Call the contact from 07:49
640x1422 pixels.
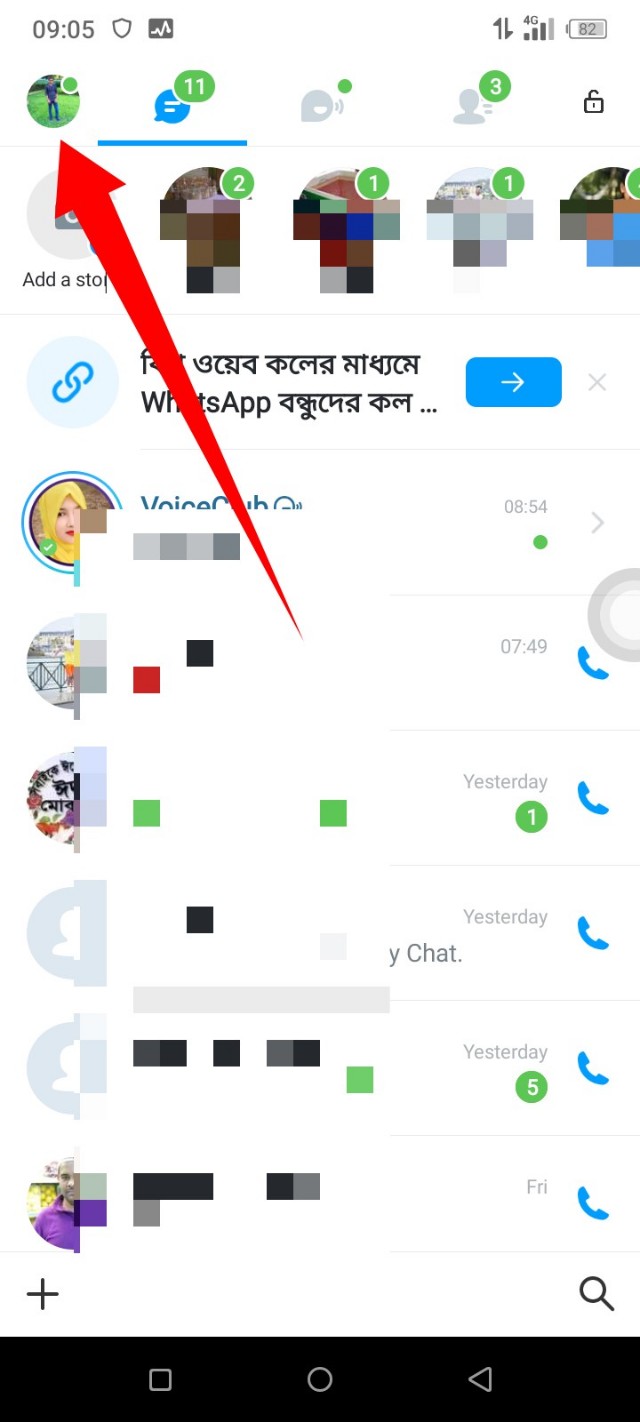click(593, 663)
